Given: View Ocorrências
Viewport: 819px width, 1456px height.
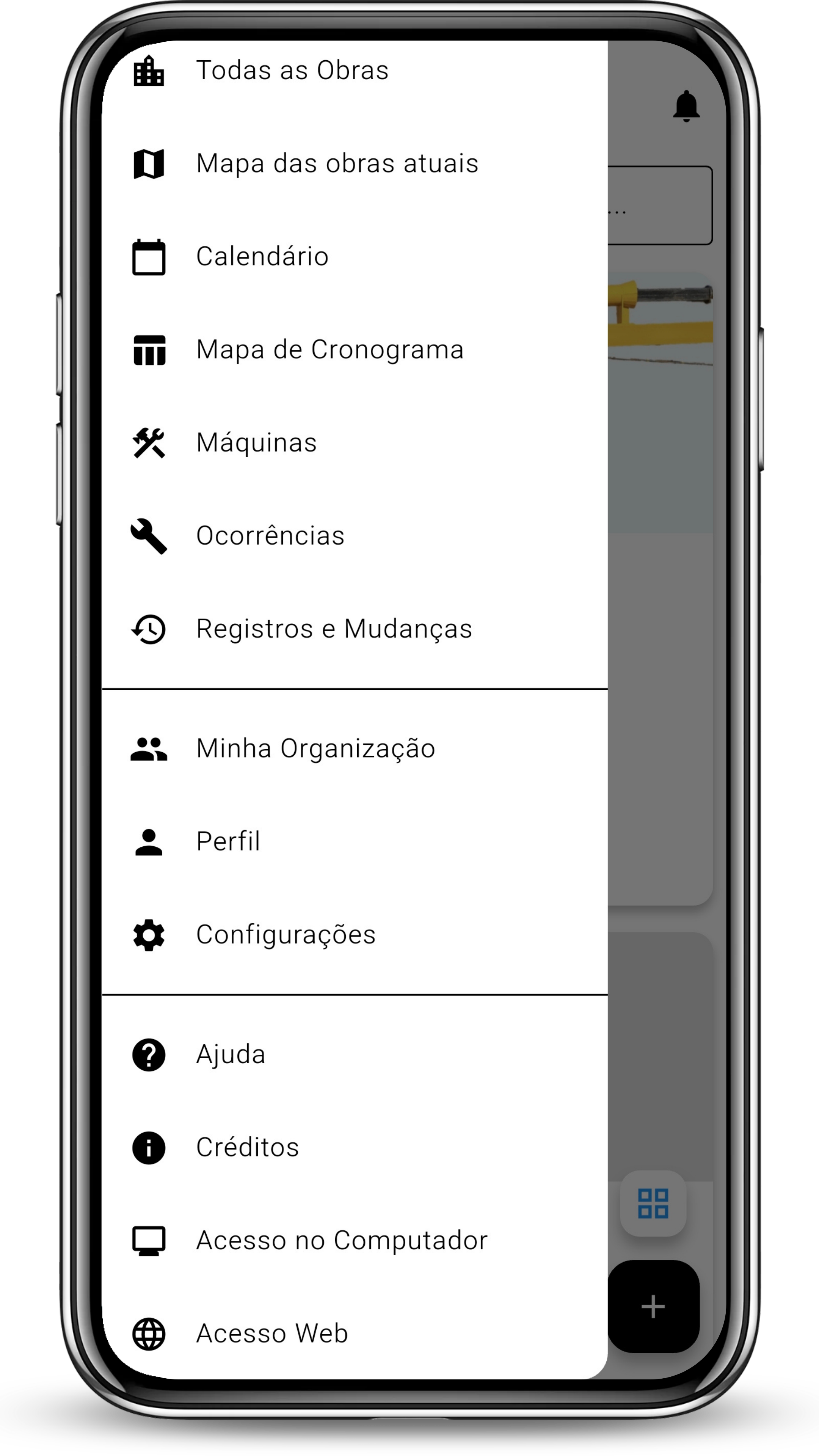Looking at the screenshot, I should [270, 536].
